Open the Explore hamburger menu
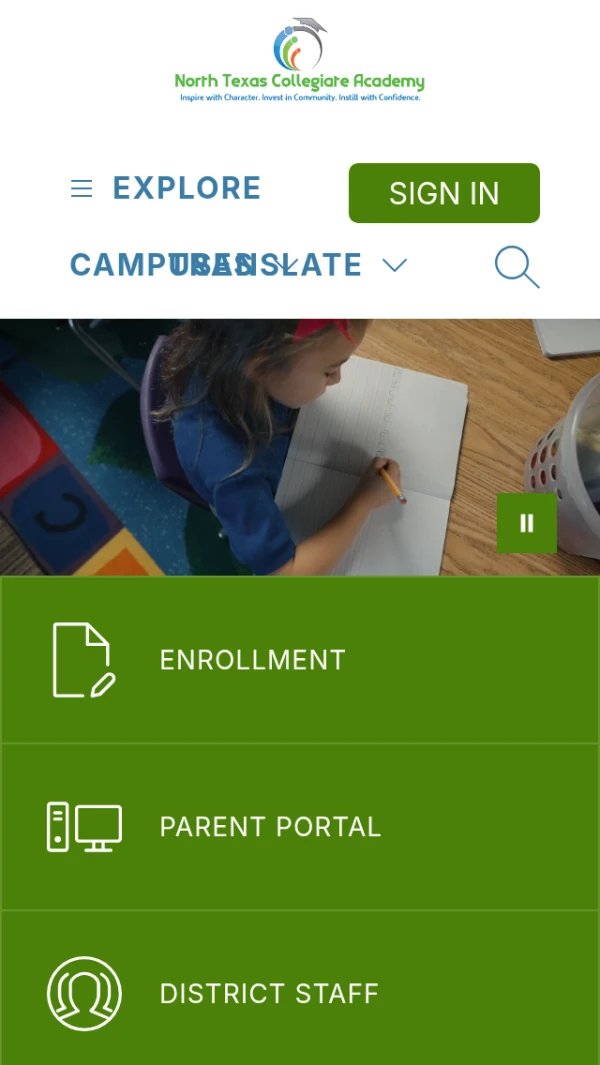Image resolution: width=600 pixels, height=1065 pixels. pyautogui.click(x=166, y=188)
